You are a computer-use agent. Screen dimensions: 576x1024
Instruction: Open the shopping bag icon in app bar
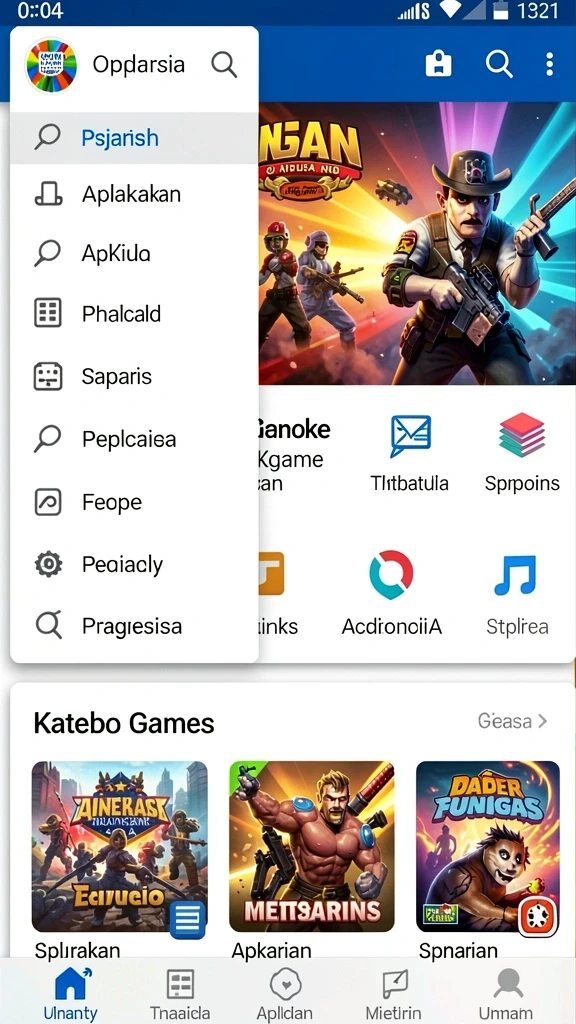(x=438, y=64)
